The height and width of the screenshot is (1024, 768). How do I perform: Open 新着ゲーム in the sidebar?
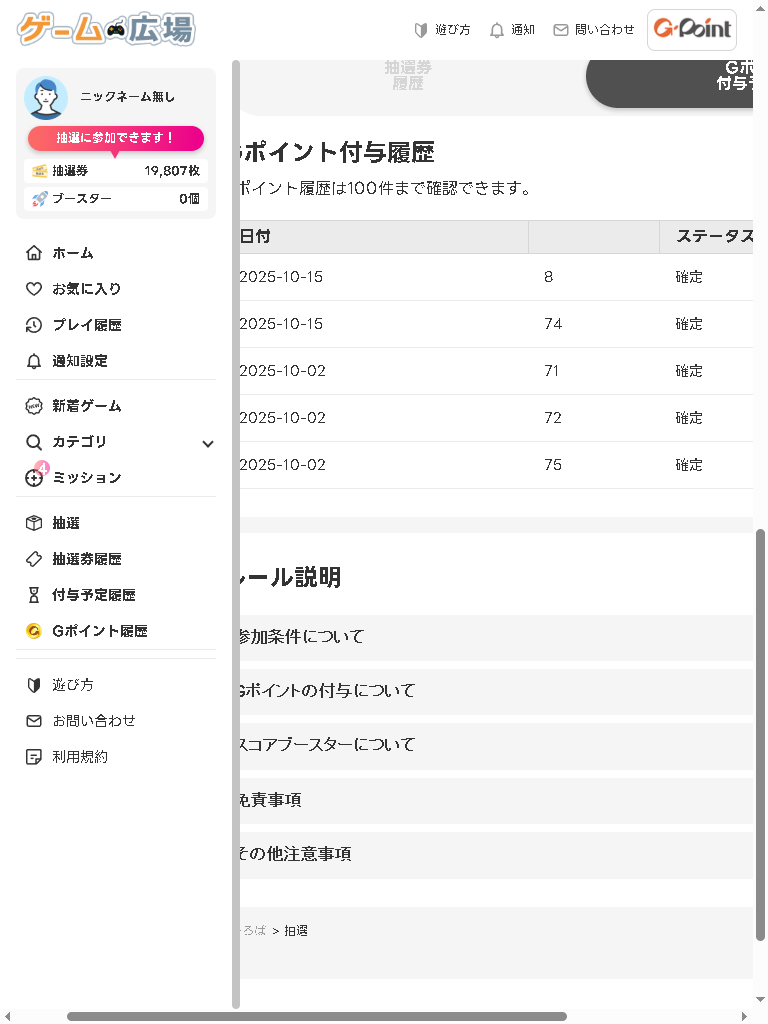(x=86, y=406)
